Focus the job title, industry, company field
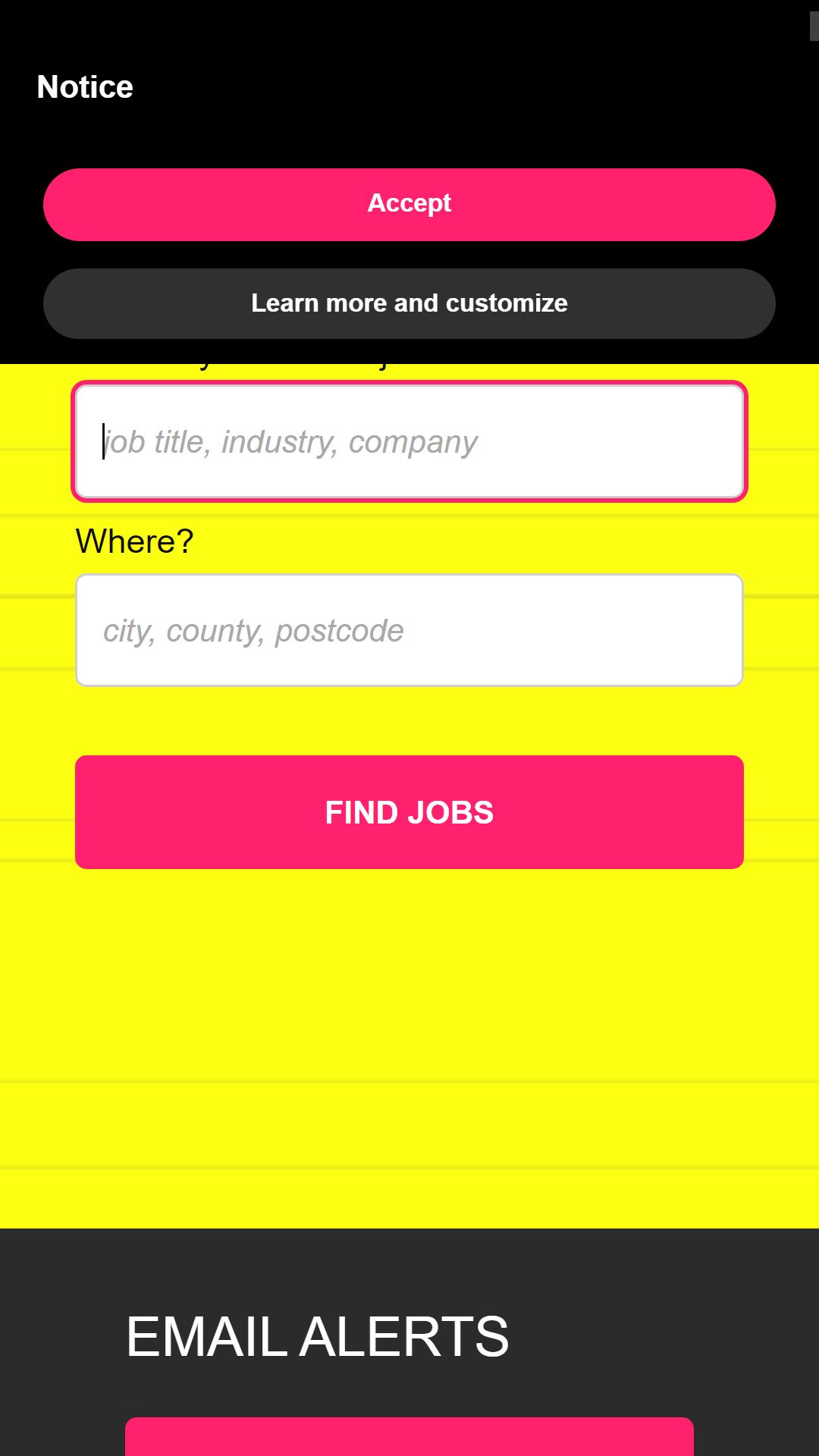Viewport: 819px width, 1456px height. click(x=409, y=441)
